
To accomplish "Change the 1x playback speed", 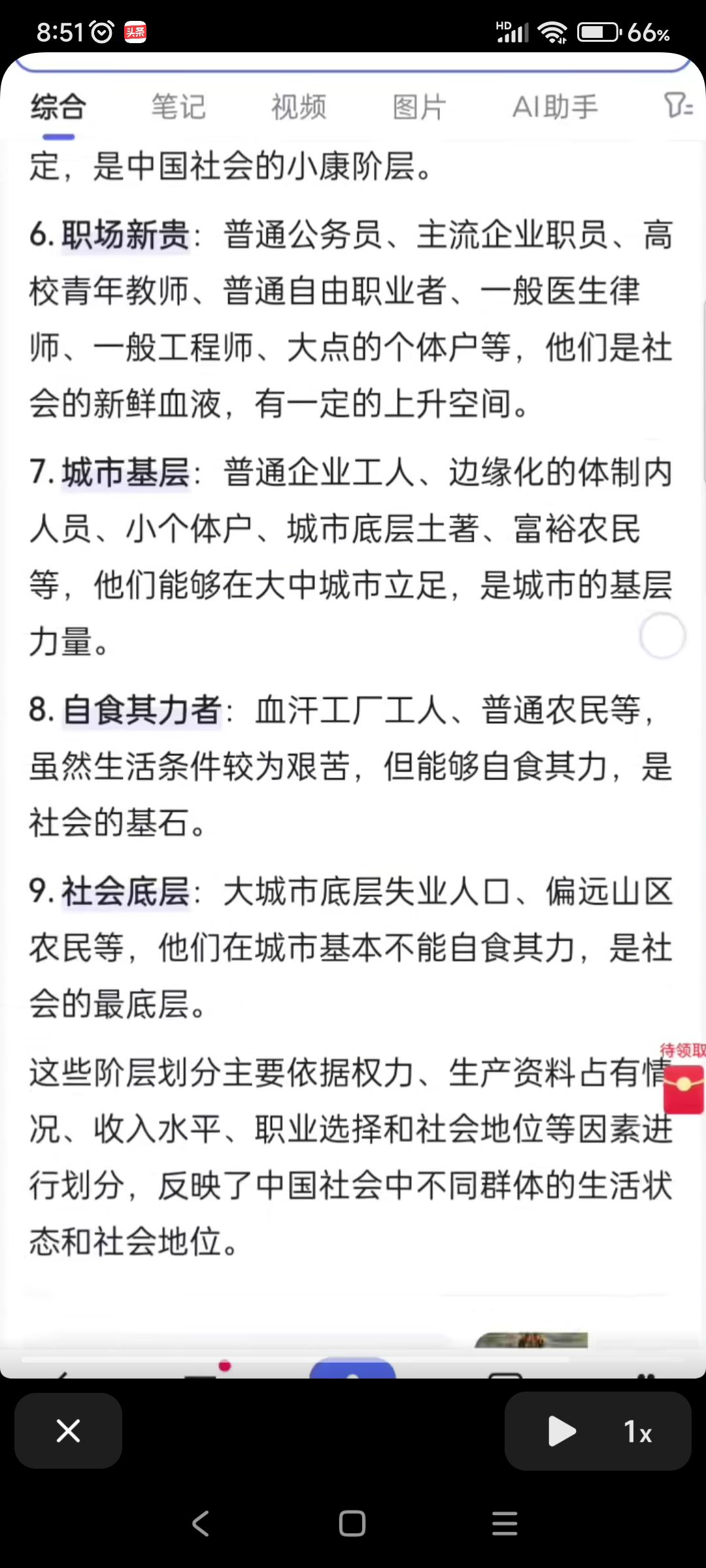I will pos(638,1432).
